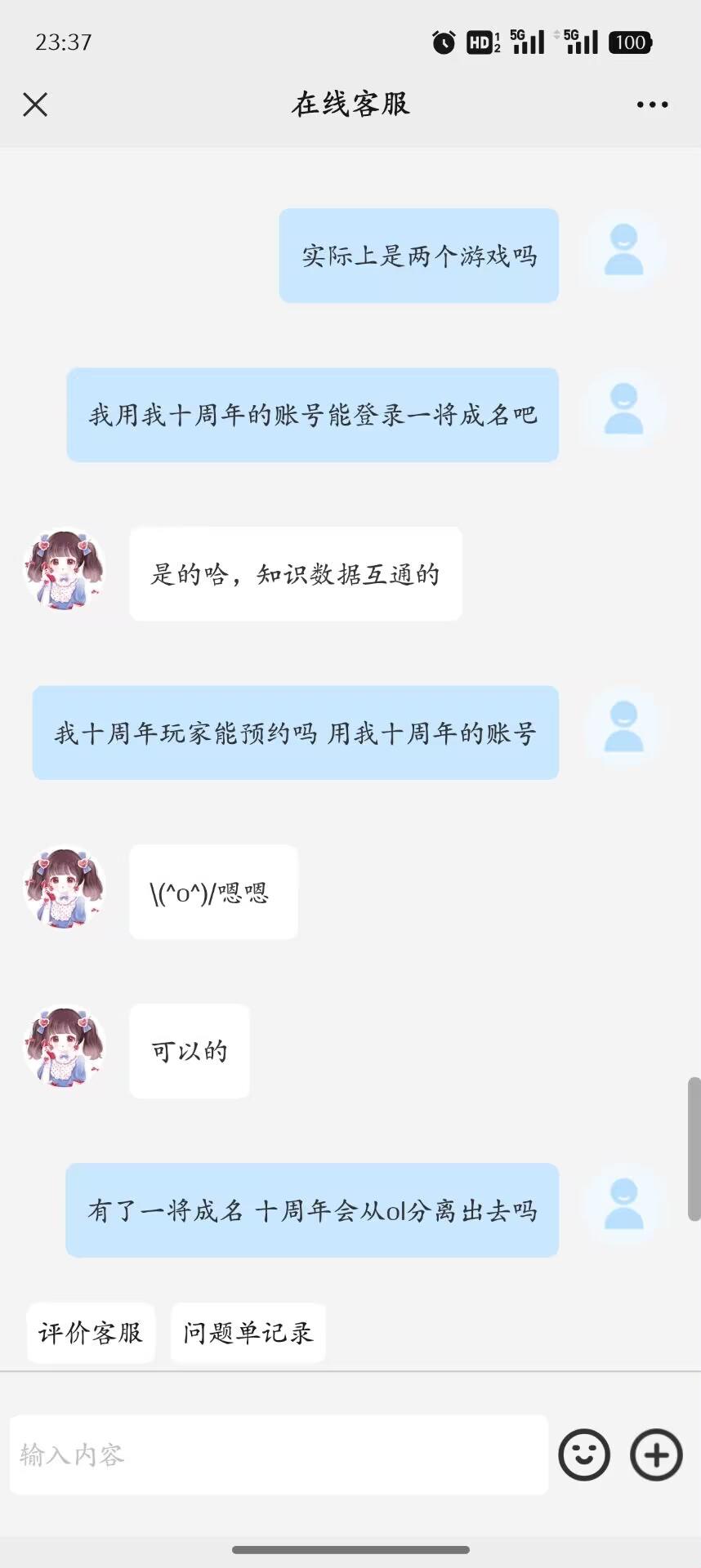The image size is (701, 1568).
Task: Close the 在线客服 chat window
Action: 34,104
